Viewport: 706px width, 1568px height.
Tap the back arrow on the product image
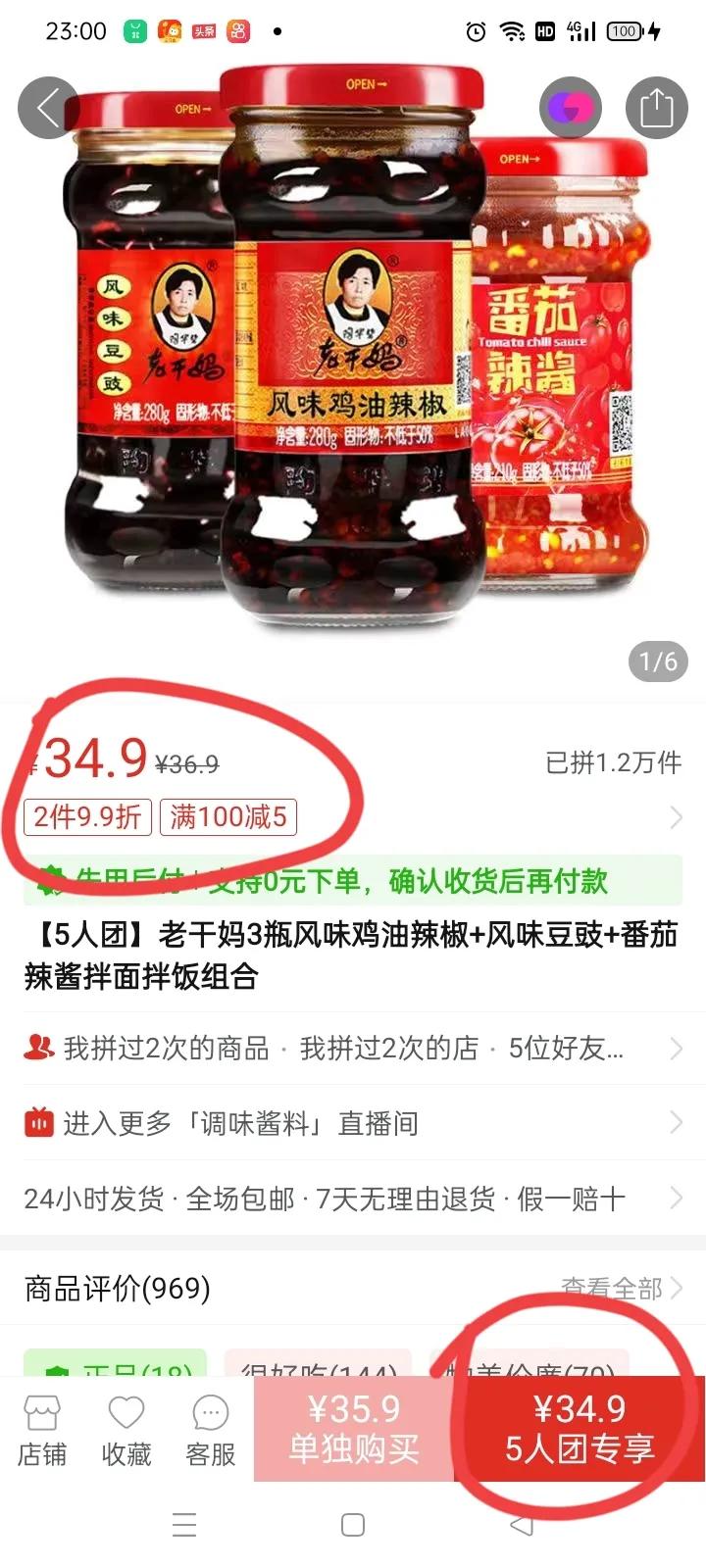[47, 108]
